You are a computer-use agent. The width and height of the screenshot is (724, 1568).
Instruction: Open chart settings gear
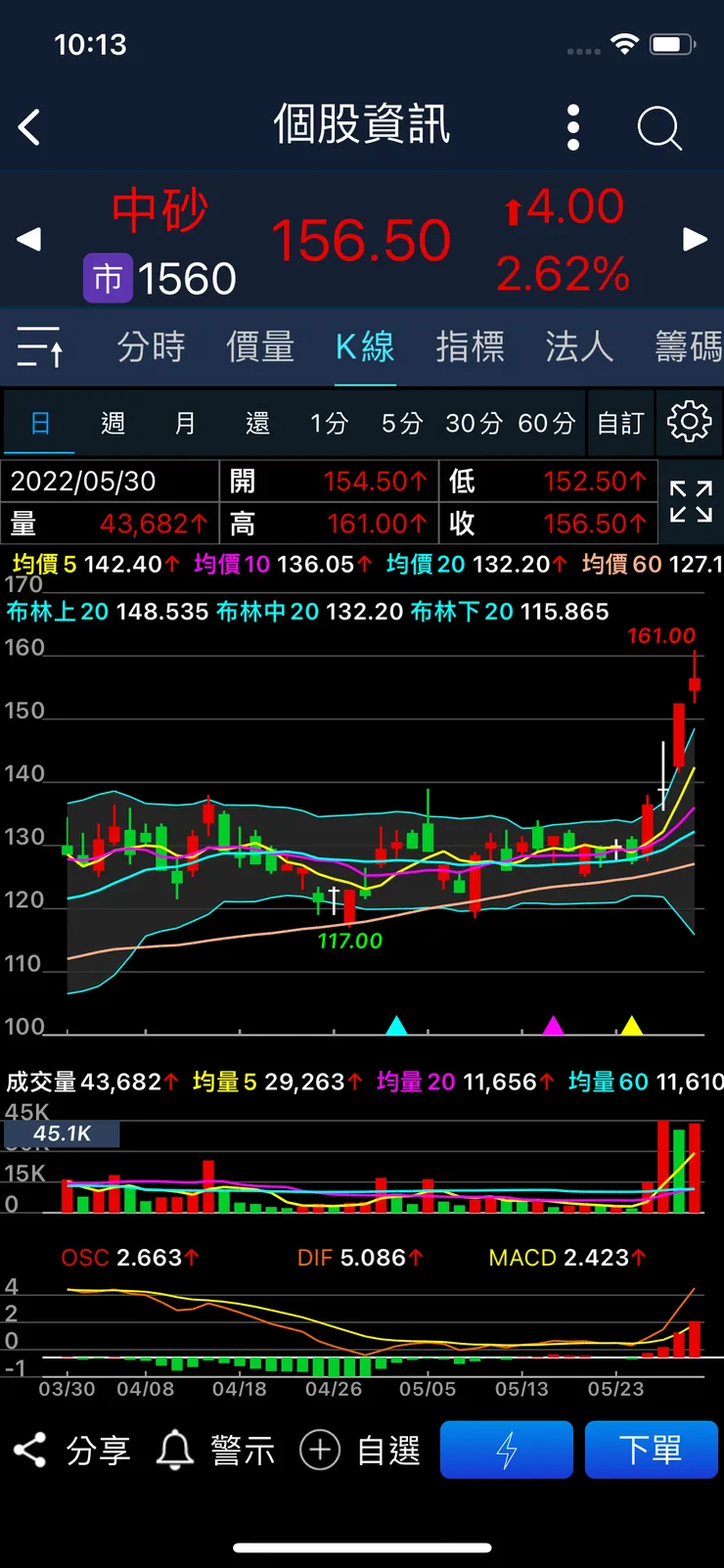(x=689, y=423)
